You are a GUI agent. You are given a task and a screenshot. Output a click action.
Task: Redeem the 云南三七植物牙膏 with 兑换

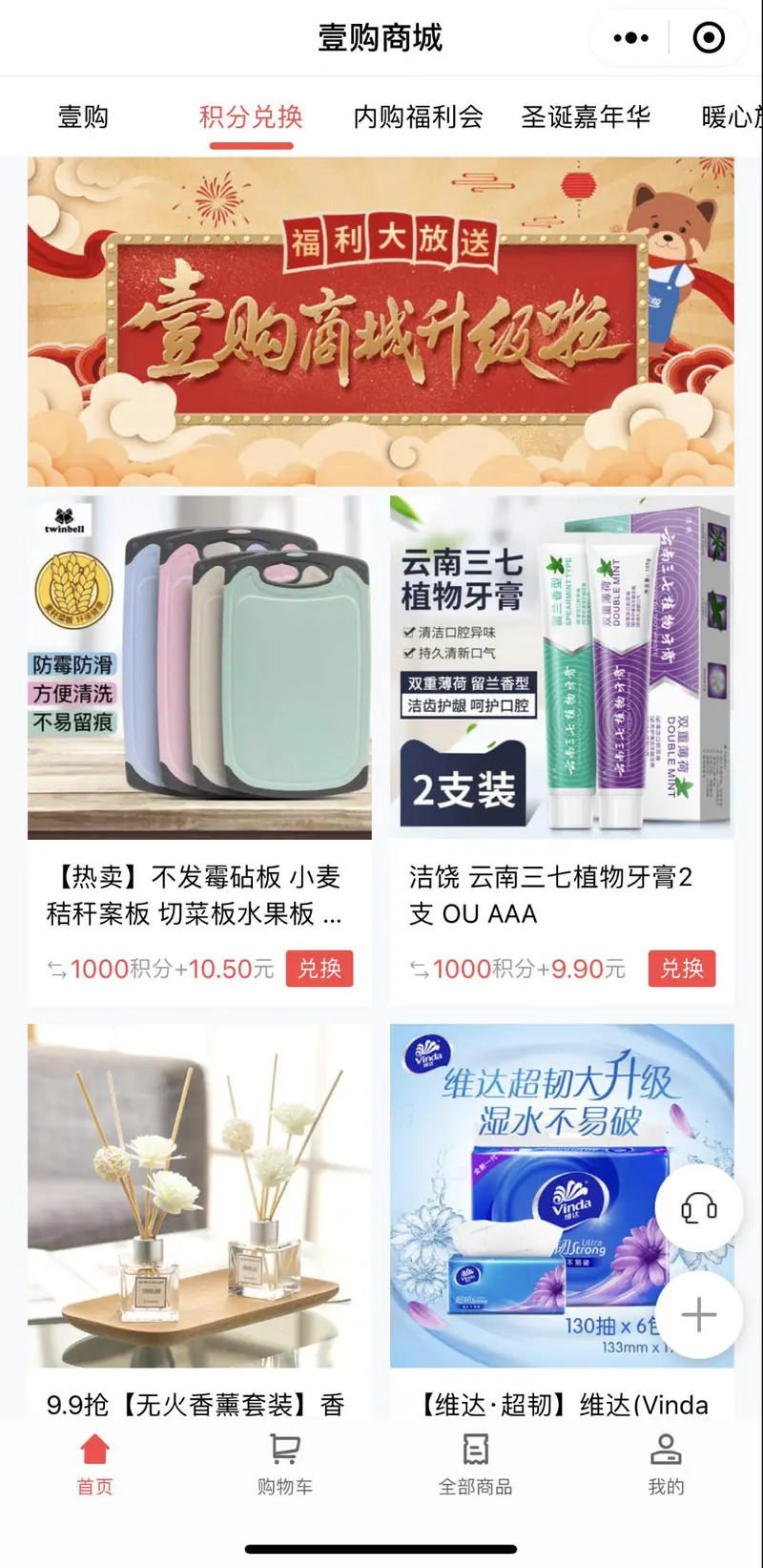coord(682,969)
